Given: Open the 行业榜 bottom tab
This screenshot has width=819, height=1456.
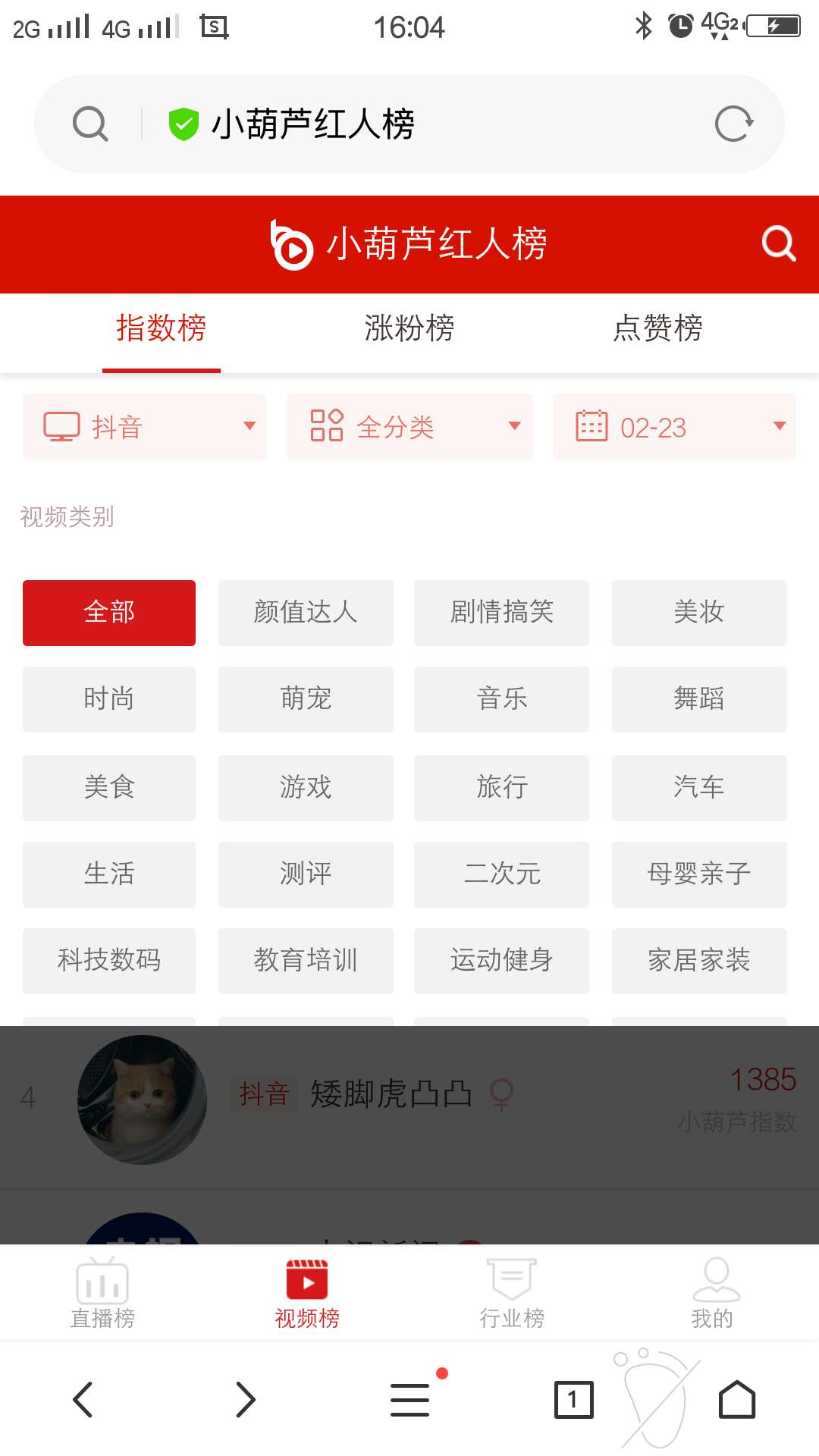Looking at the screenshot, I should tap(512, 1294).
